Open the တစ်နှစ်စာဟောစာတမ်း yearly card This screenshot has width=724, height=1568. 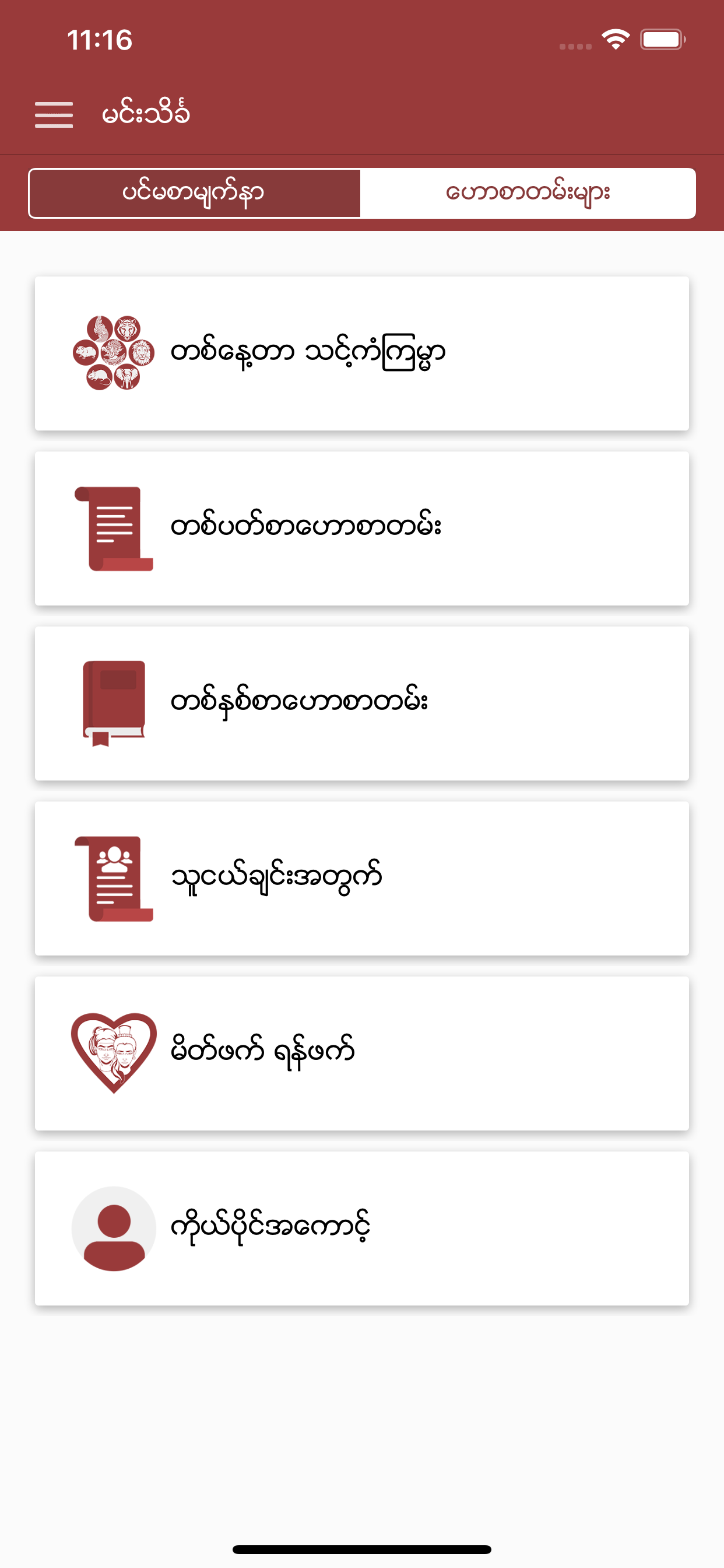click(361, 701)
